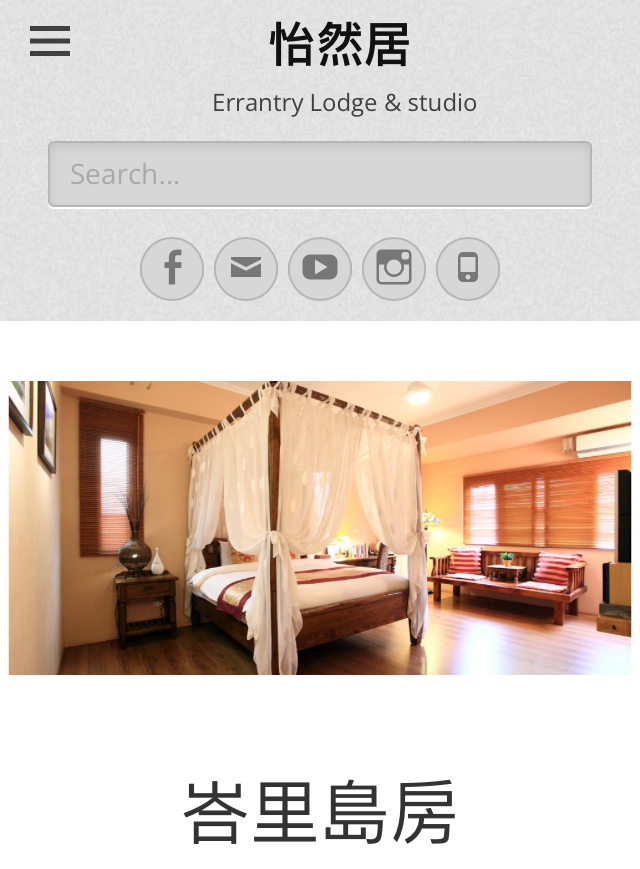This screenshot has width=640, height=869.
Task: Tap the Search input field
Action: click(x=320, y=174)
